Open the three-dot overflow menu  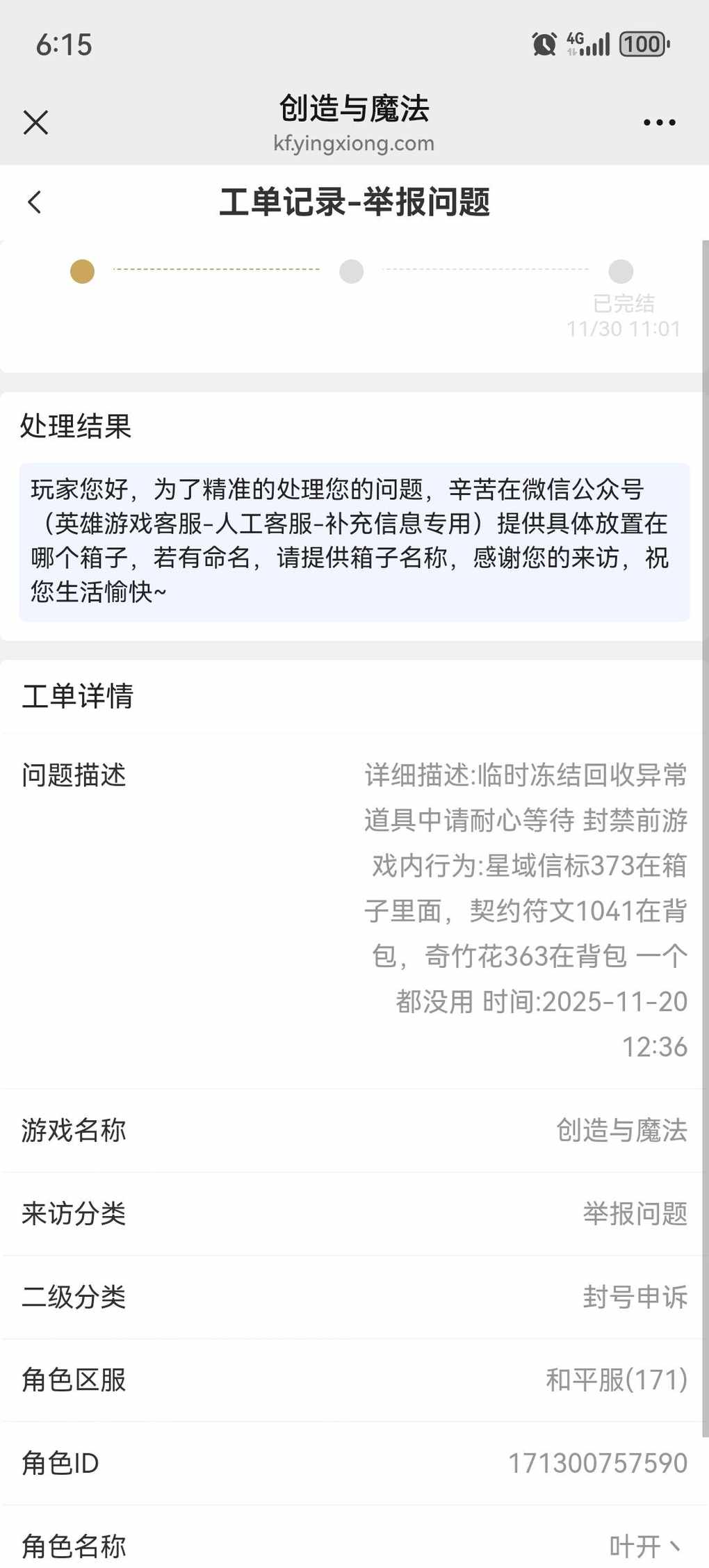coord(659,122)
